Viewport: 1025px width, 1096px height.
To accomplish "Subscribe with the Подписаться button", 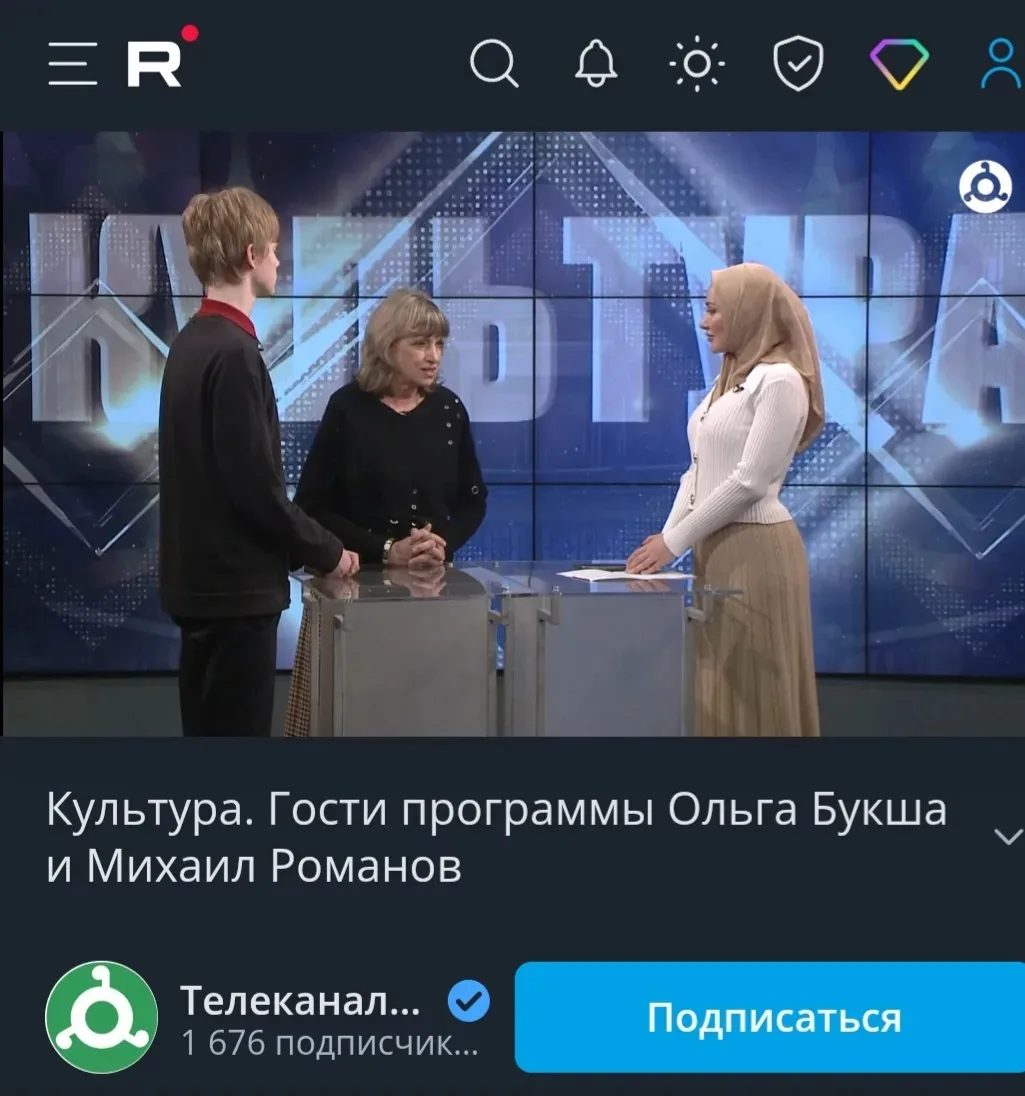I will 772,1018.
